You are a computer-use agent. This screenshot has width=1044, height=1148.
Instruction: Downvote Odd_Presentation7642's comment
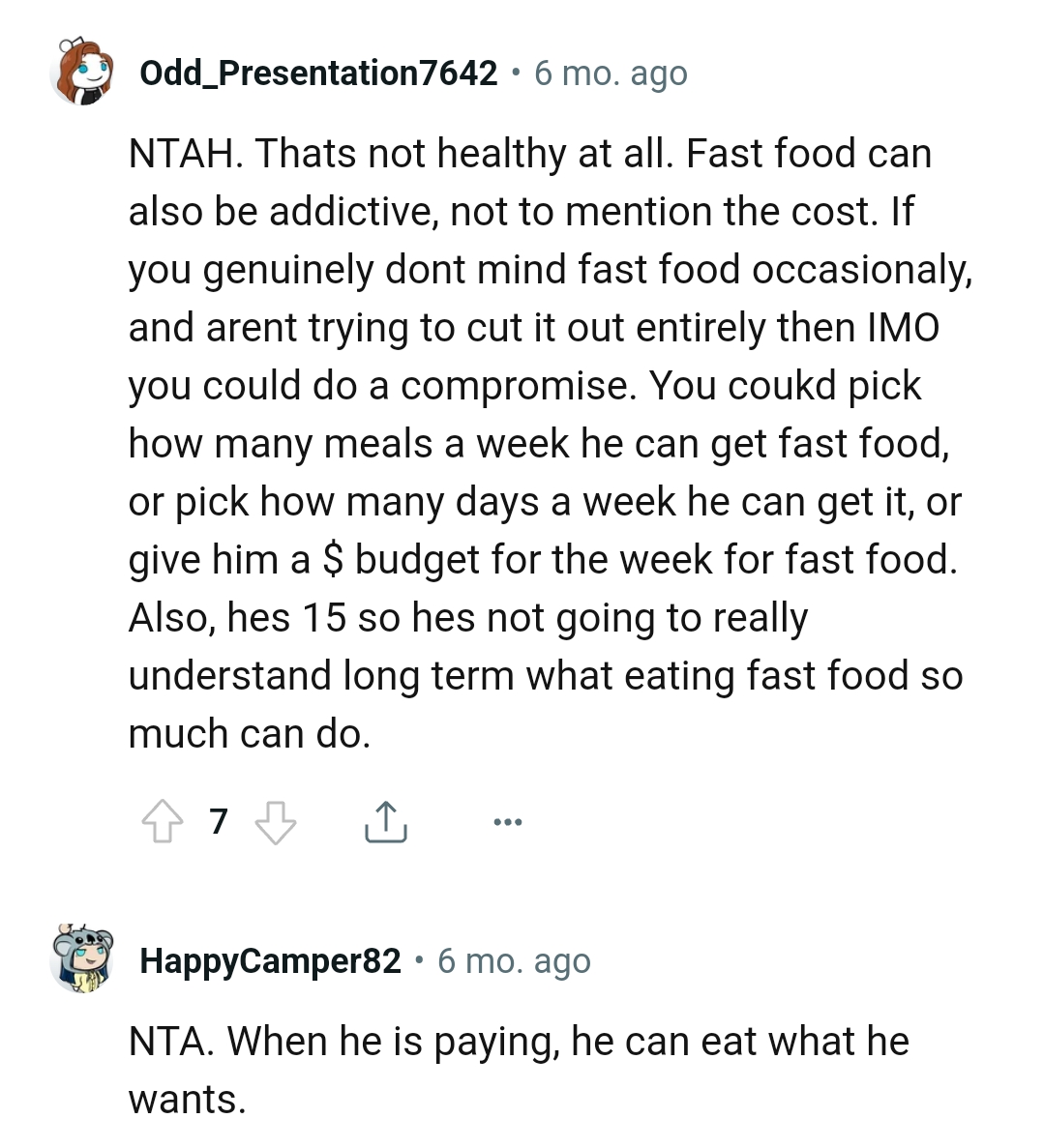point(276,822)
